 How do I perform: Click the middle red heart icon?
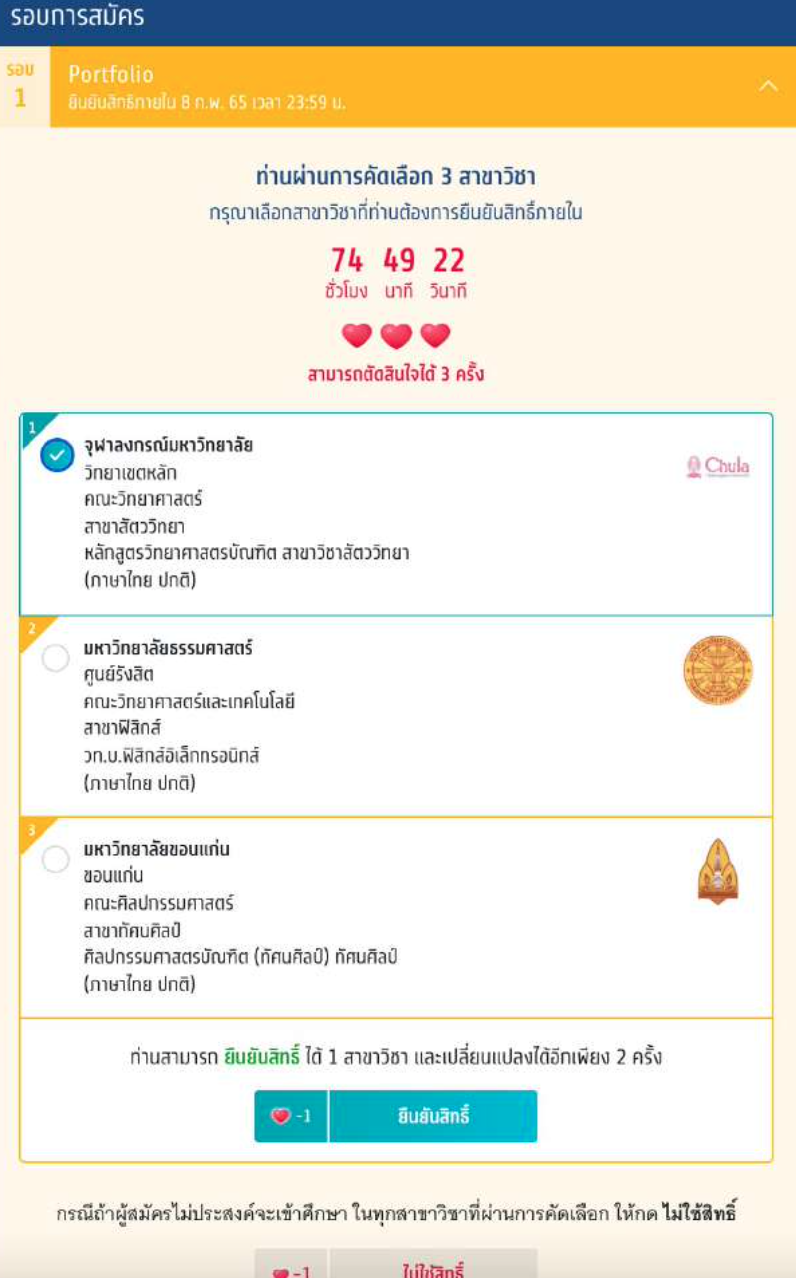(398, 335)
